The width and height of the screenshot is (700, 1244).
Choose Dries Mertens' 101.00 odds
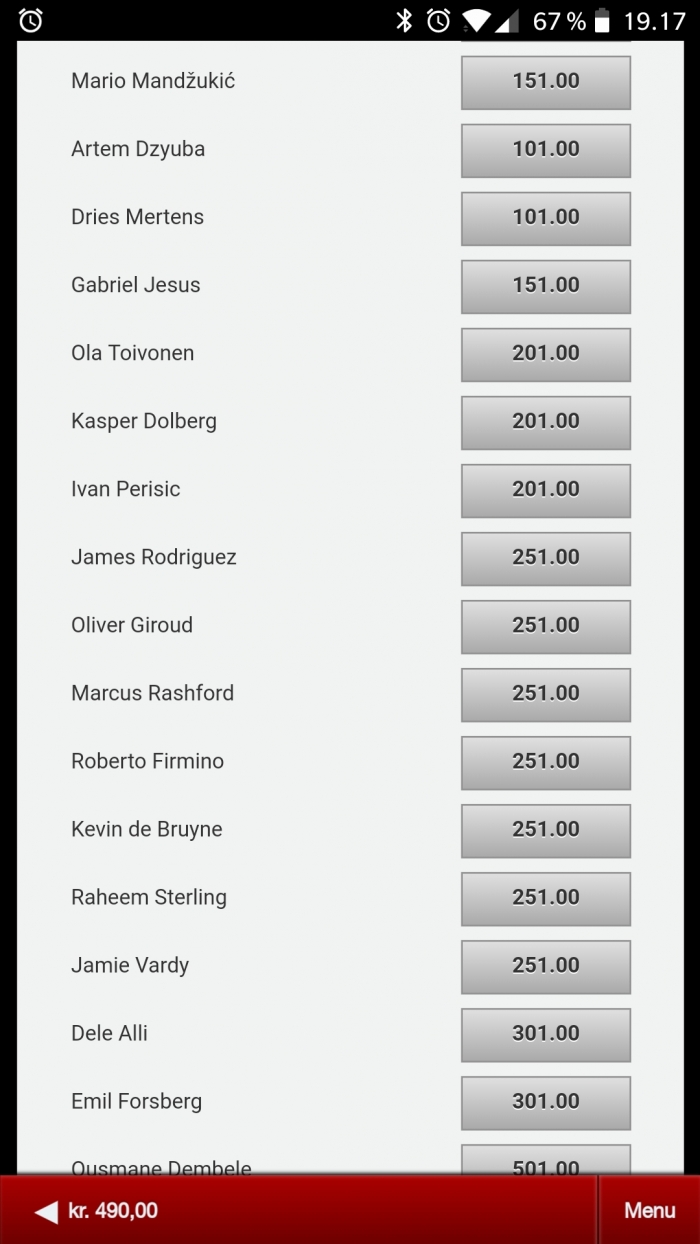point(546,218)
